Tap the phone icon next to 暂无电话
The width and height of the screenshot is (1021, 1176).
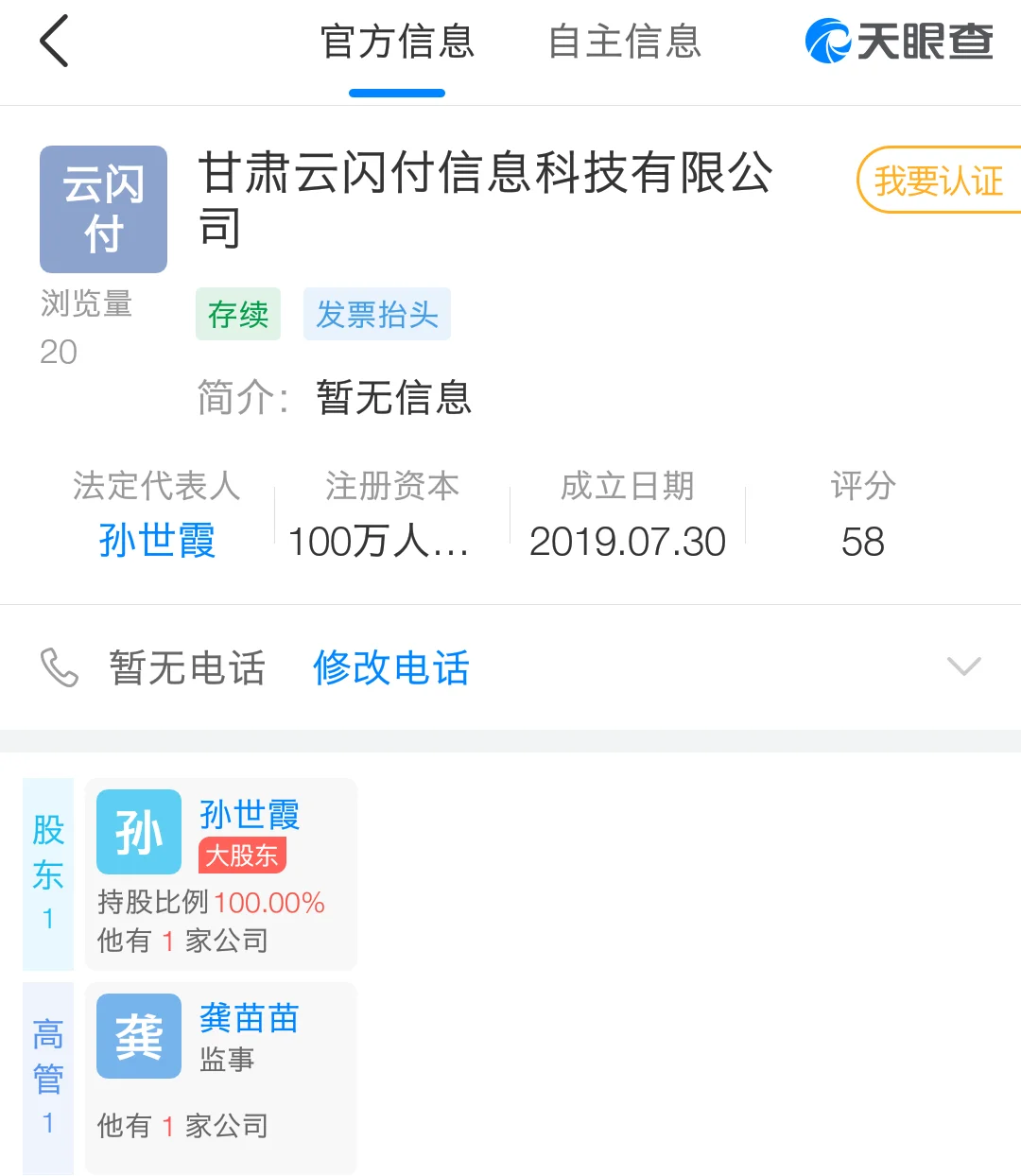(x=59, y=667)
